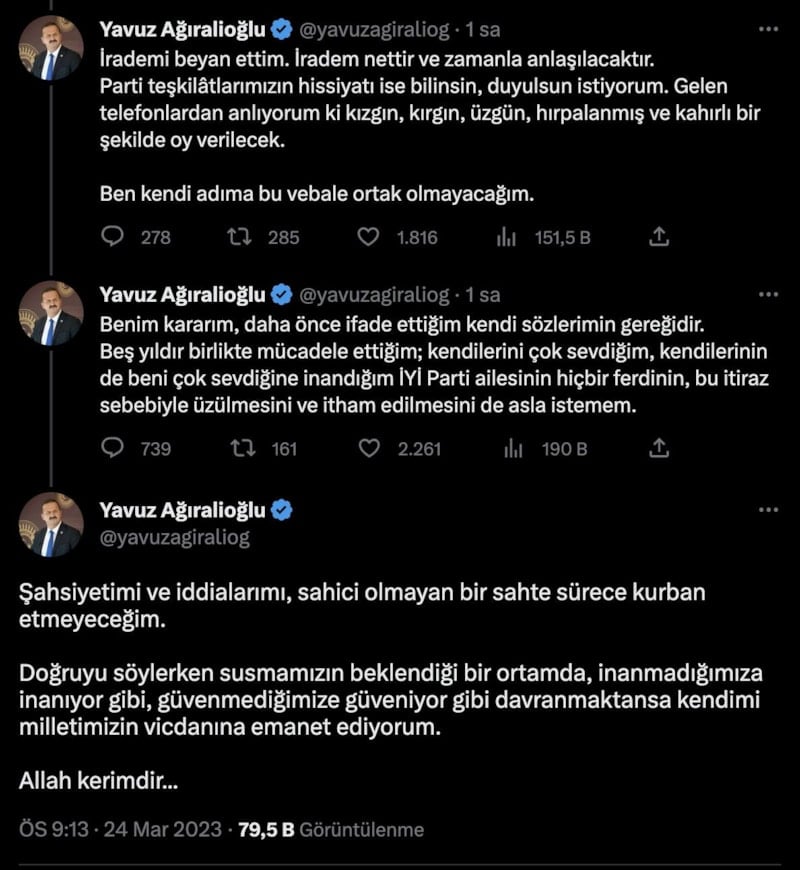
Task: Retweet the post with 161 retweets
Action: pyautogui.click(x=239, y=449)
